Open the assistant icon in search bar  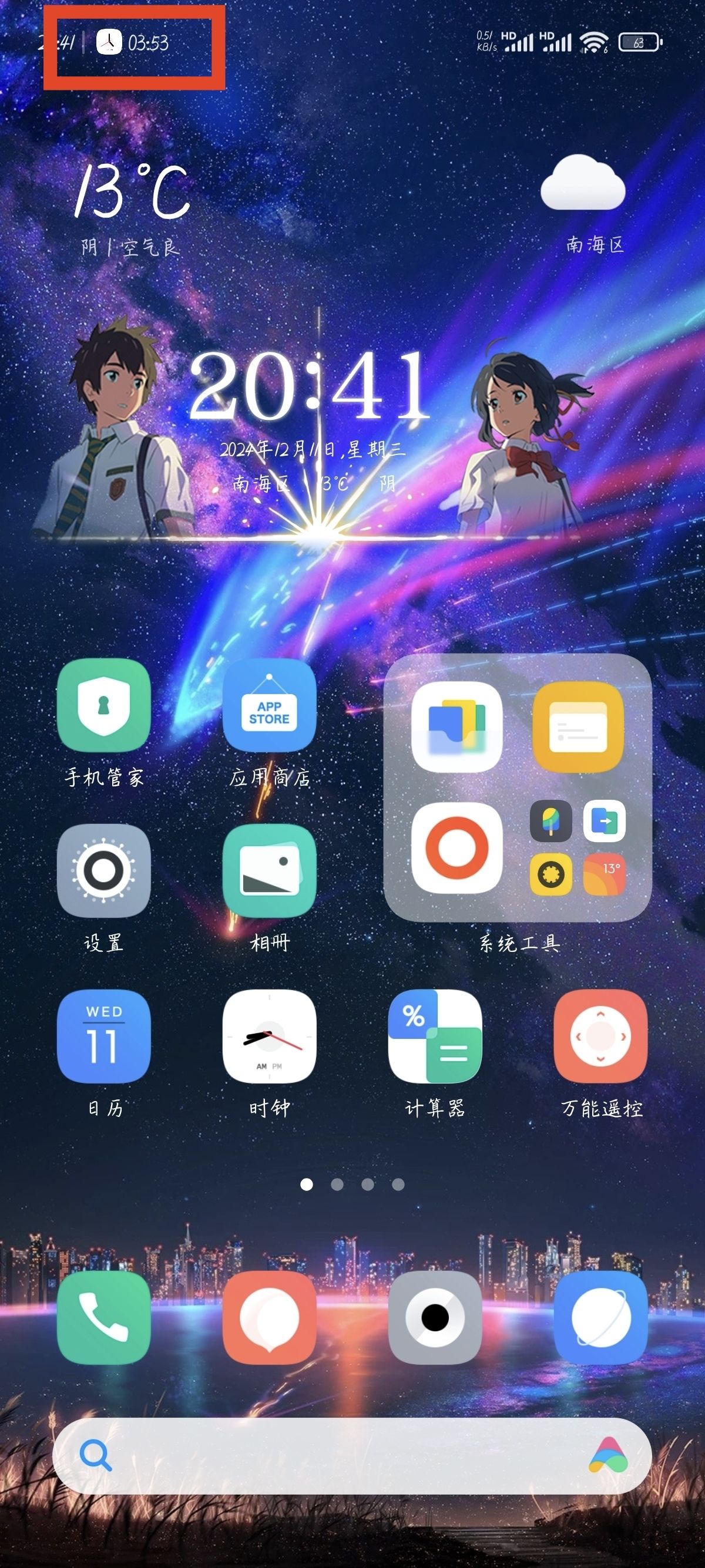[607, 1456]
